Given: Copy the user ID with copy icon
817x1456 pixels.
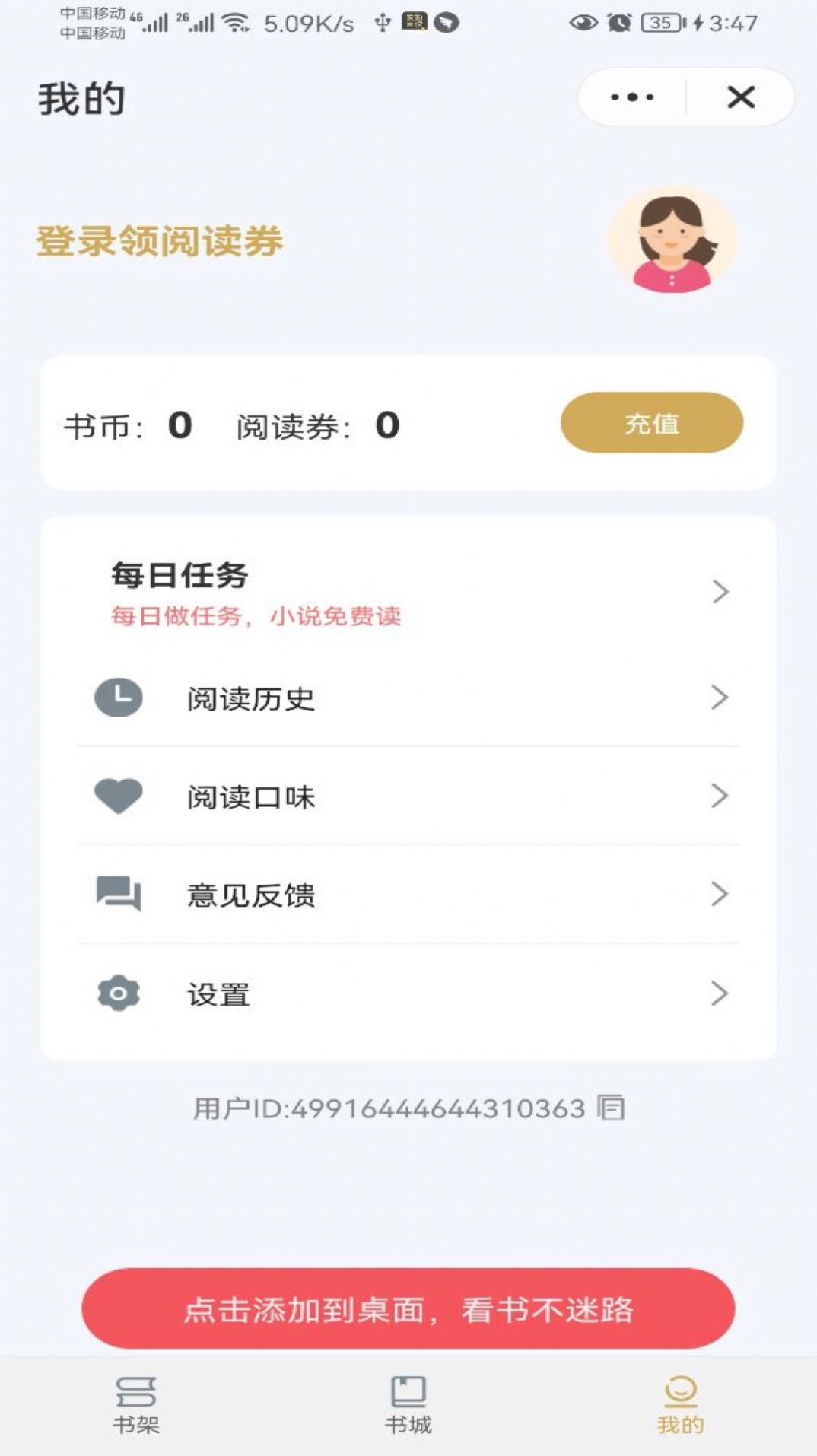Looking at the screenshot, I should click(611, 1108).
